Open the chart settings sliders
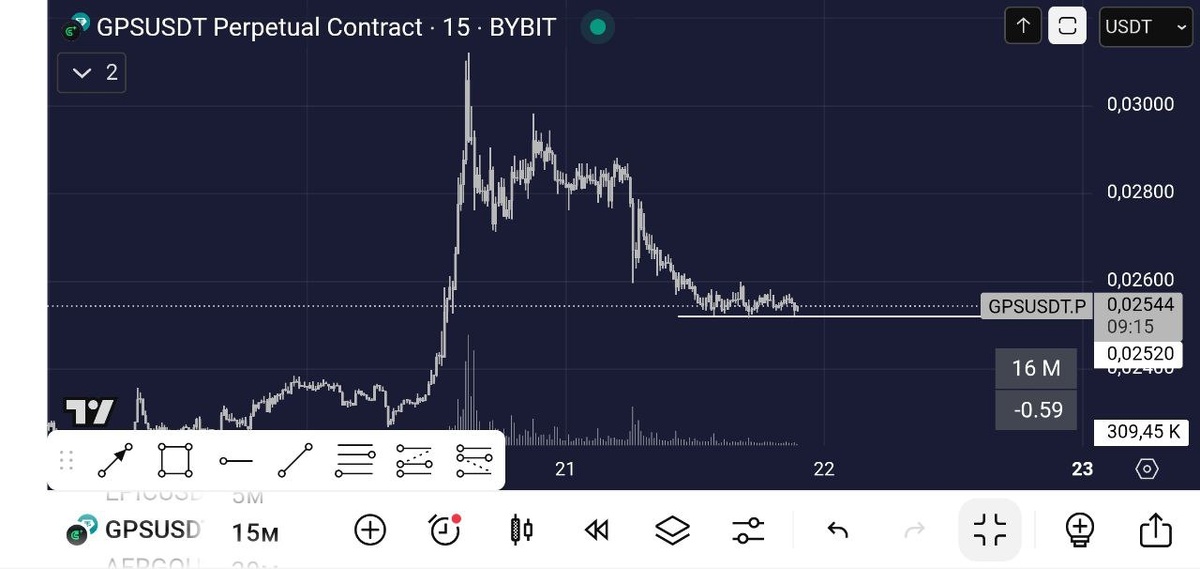 pos(748,530)
